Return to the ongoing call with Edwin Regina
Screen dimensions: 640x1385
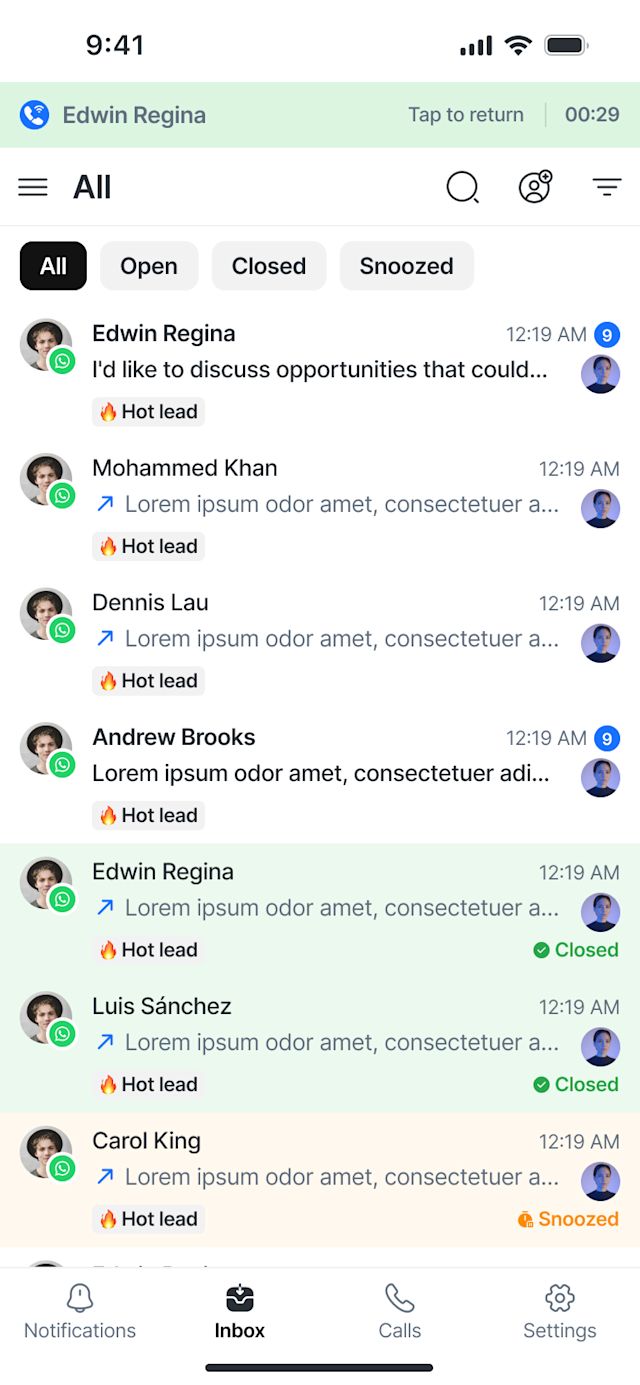[320, 115]
